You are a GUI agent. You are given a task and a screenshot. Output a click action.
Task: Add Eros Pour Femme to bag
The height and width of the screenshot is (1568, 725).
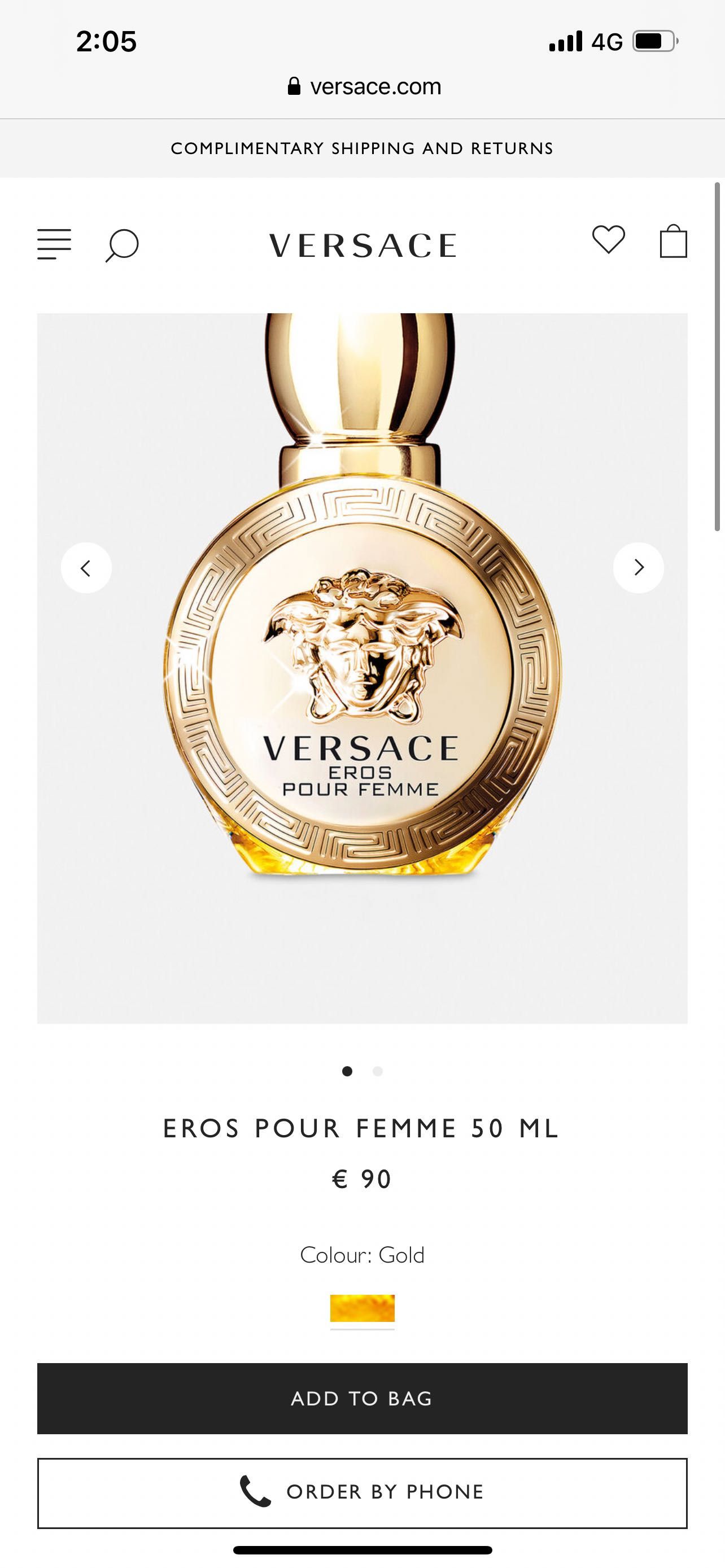click(362, 1398)
